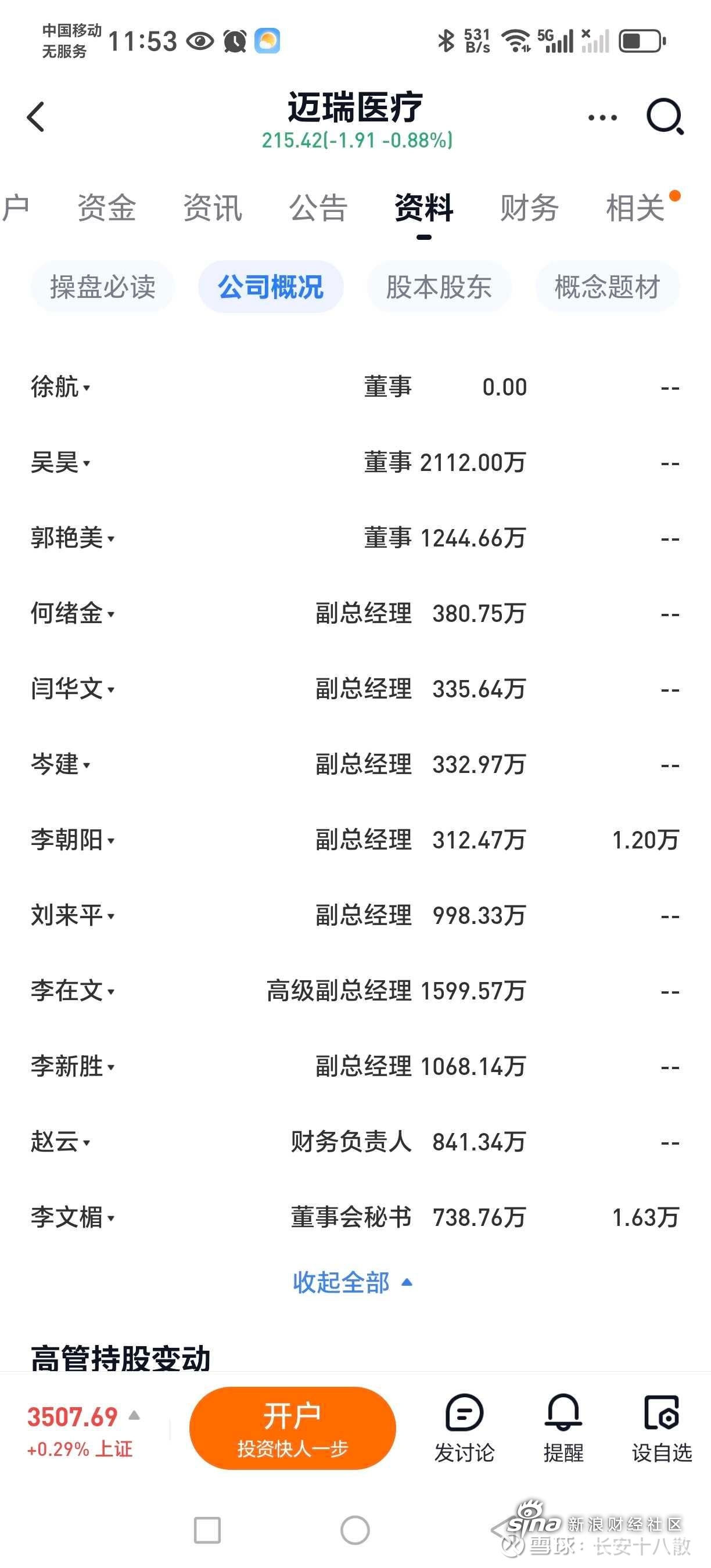Switch to the 财务 tab
Screen dimensions: 711x1568
529,207
